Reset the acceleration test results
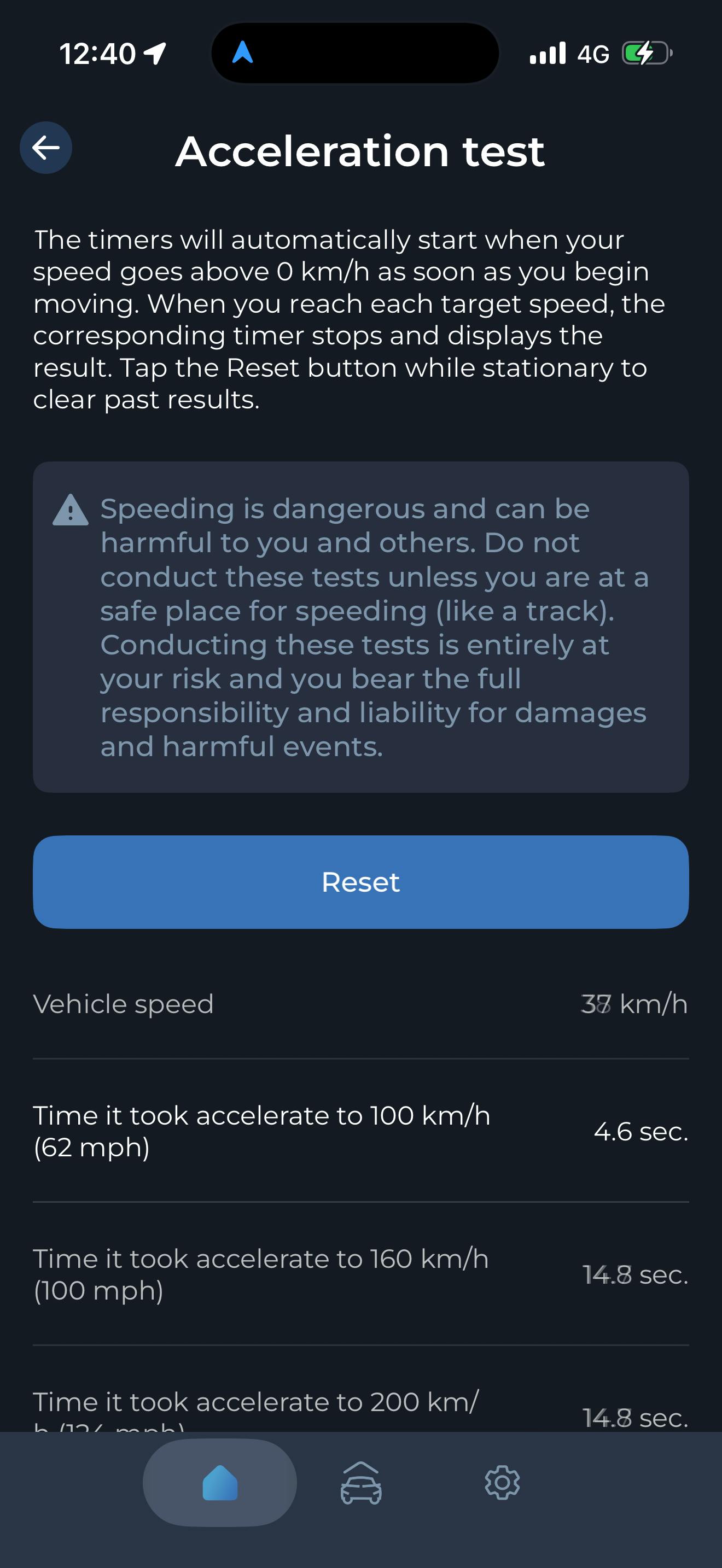722x1568 pixels. click(360, 881)
